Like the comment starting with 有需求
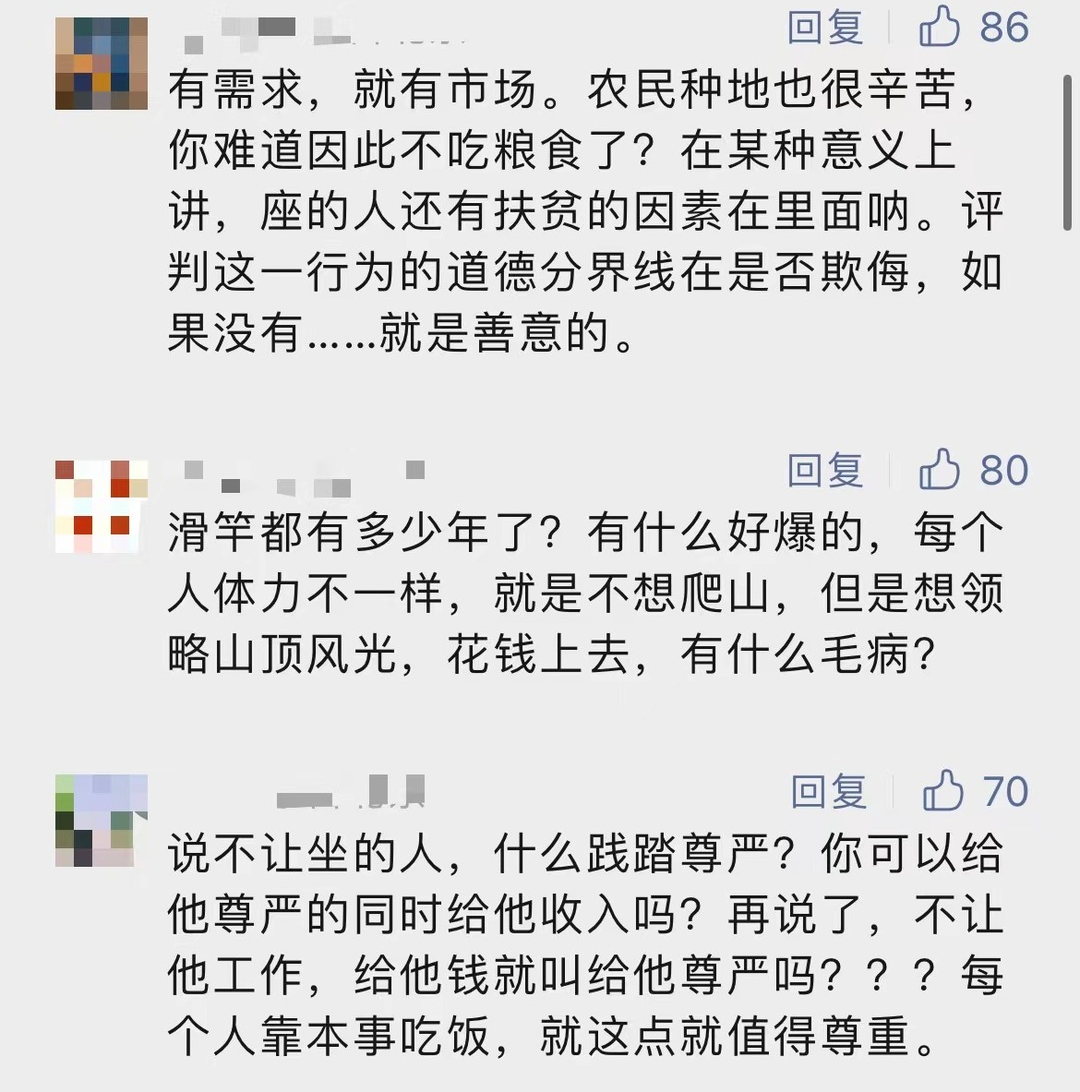The width and height of the screenshot is (1080, 1092). (940, 28)
